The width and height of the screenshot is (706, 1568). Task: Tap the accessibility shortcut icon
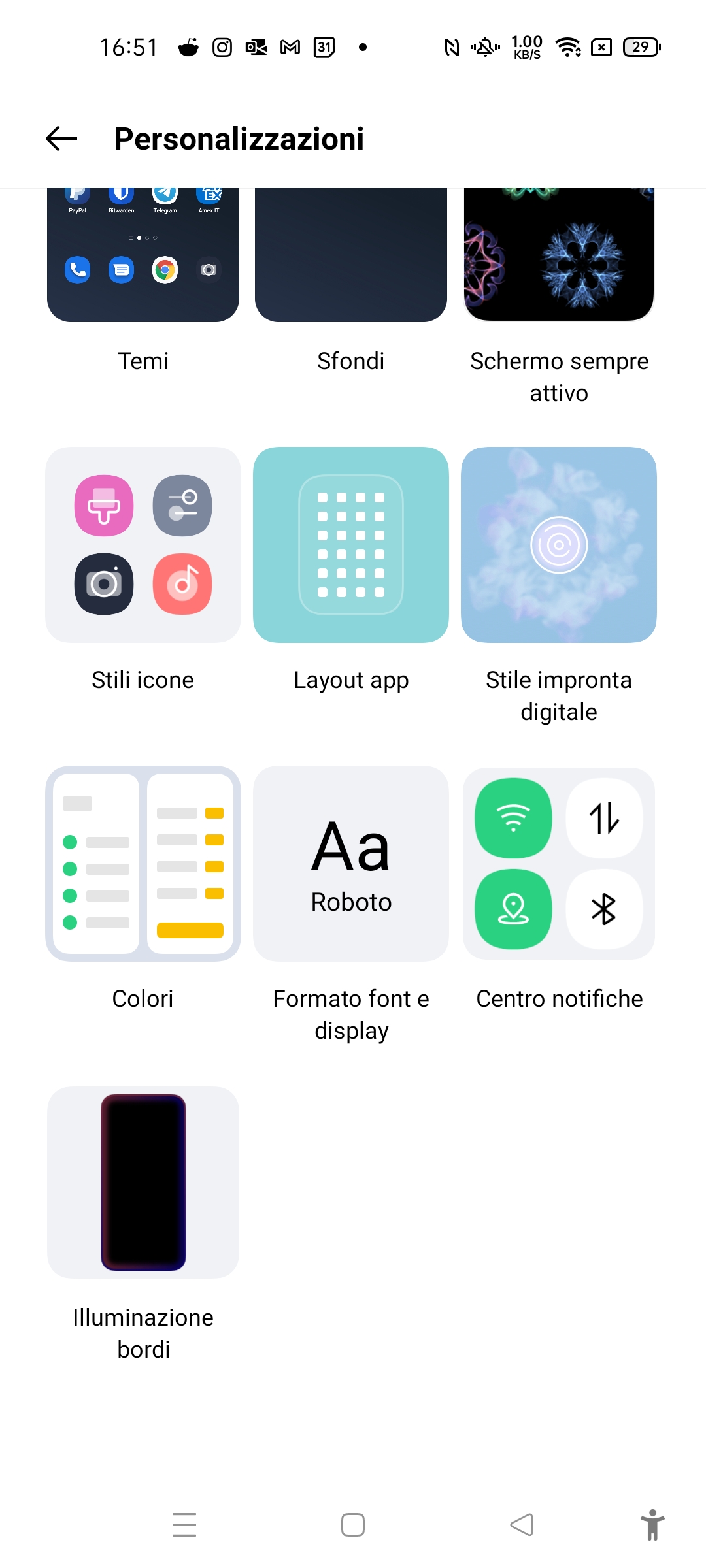(x=652, y=1525)
